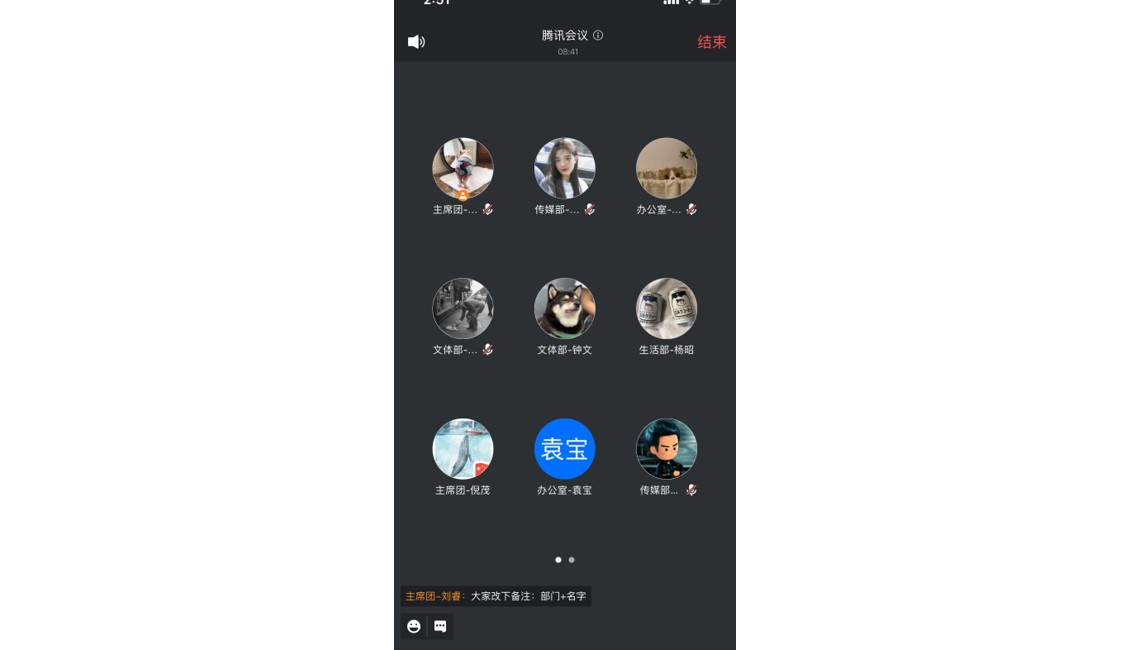Screen dimensions: 1130x650
Task: Select participant 文体部-钟文
Action: pyautogui.click(x=564, y=309)
